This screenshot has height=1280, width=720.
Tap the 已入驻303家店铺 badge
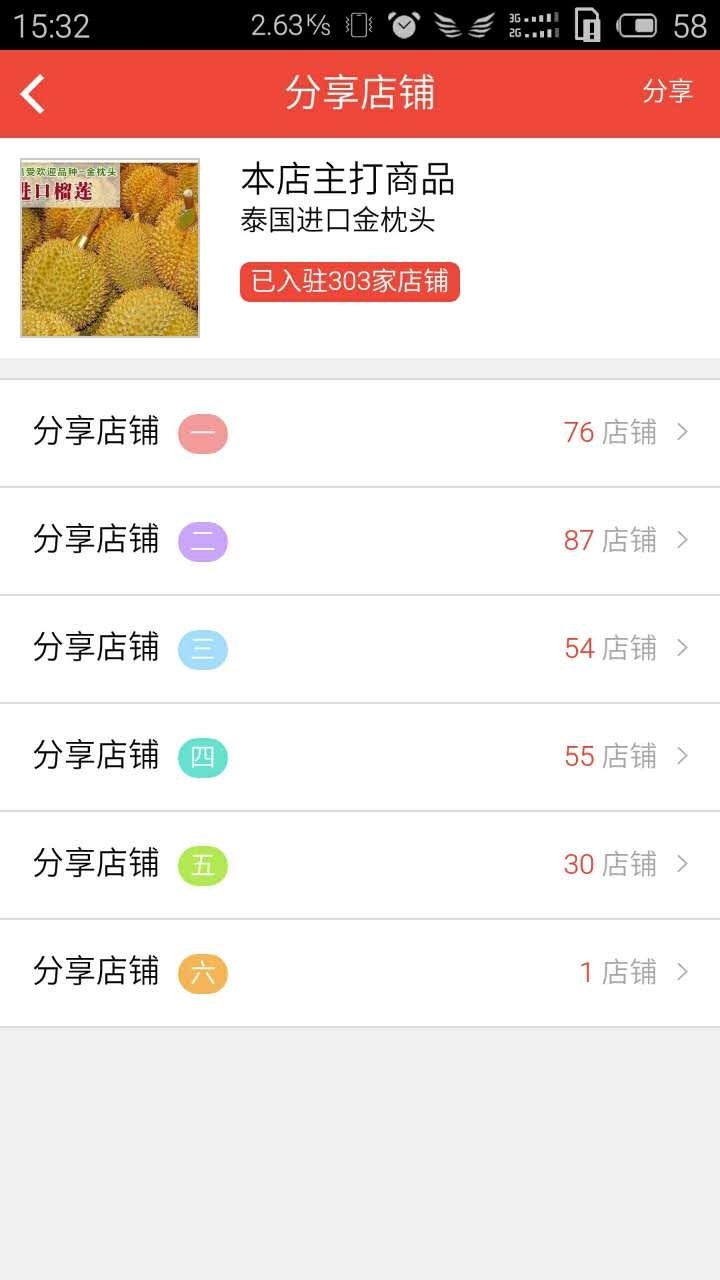point(350,282)
